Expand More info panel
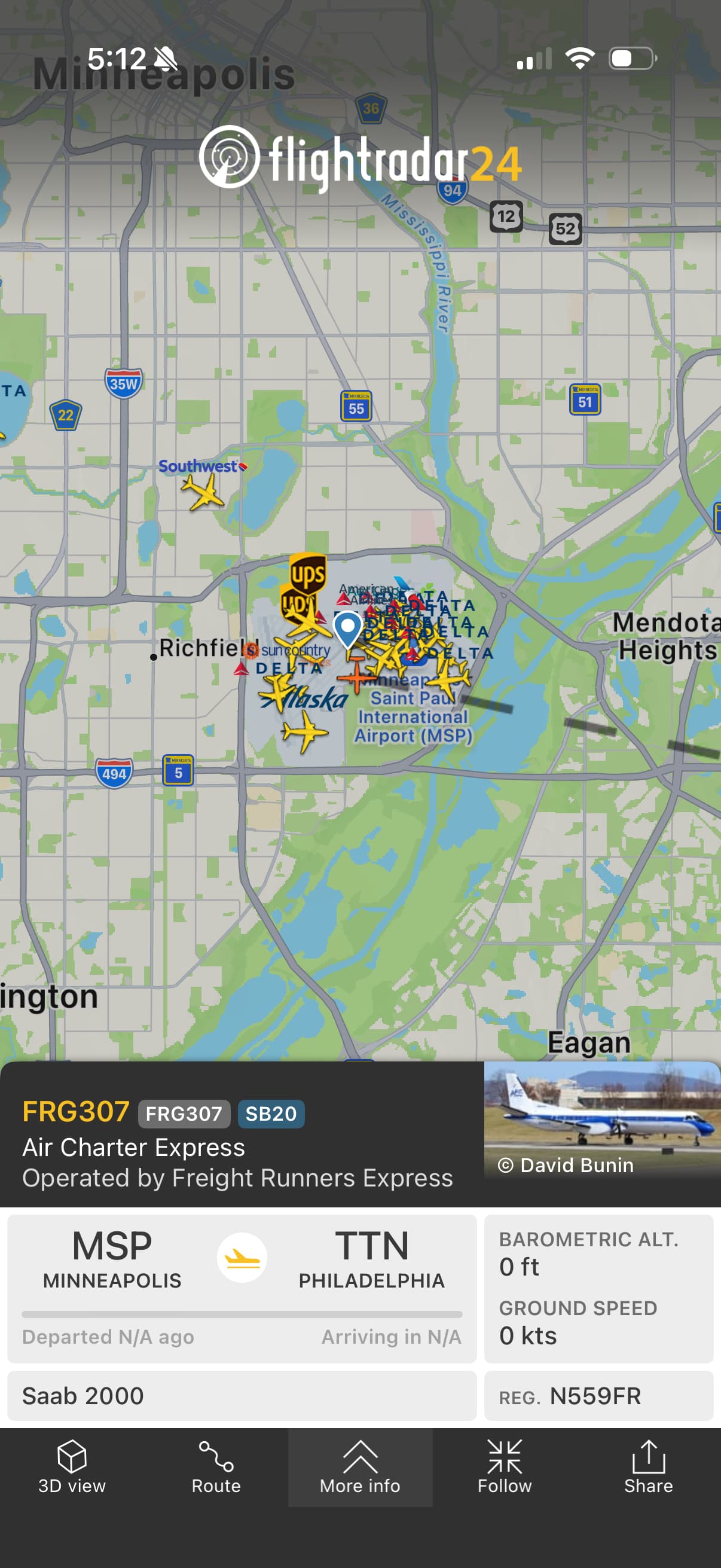Viewport: 721px width, 1568px height. tap(360, 1467)
